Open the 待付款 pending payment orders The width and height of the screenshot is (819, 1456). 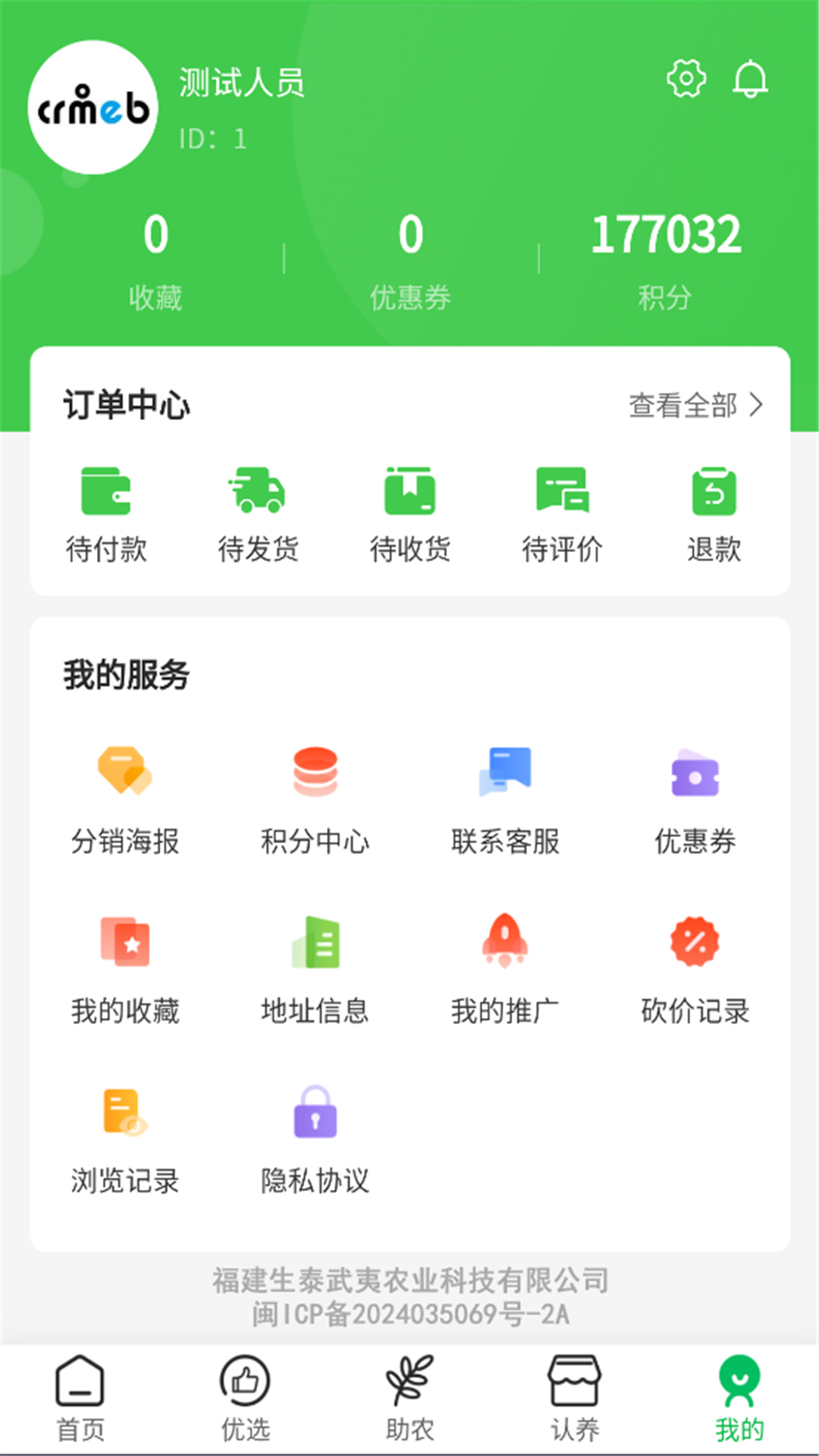pyautogui.click(x=106, y=512)
